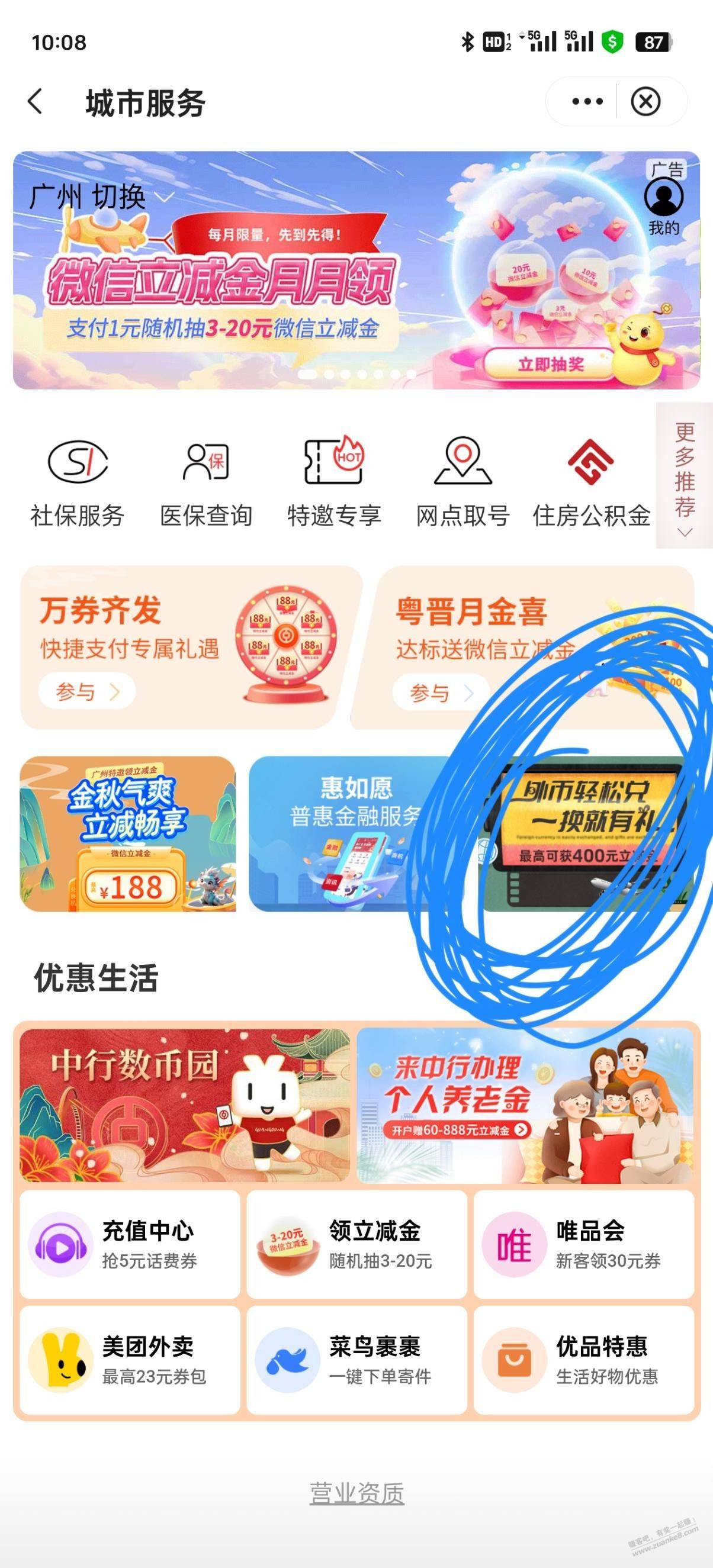Close the mini program with the X button
713x1568 pixels.
645,102
